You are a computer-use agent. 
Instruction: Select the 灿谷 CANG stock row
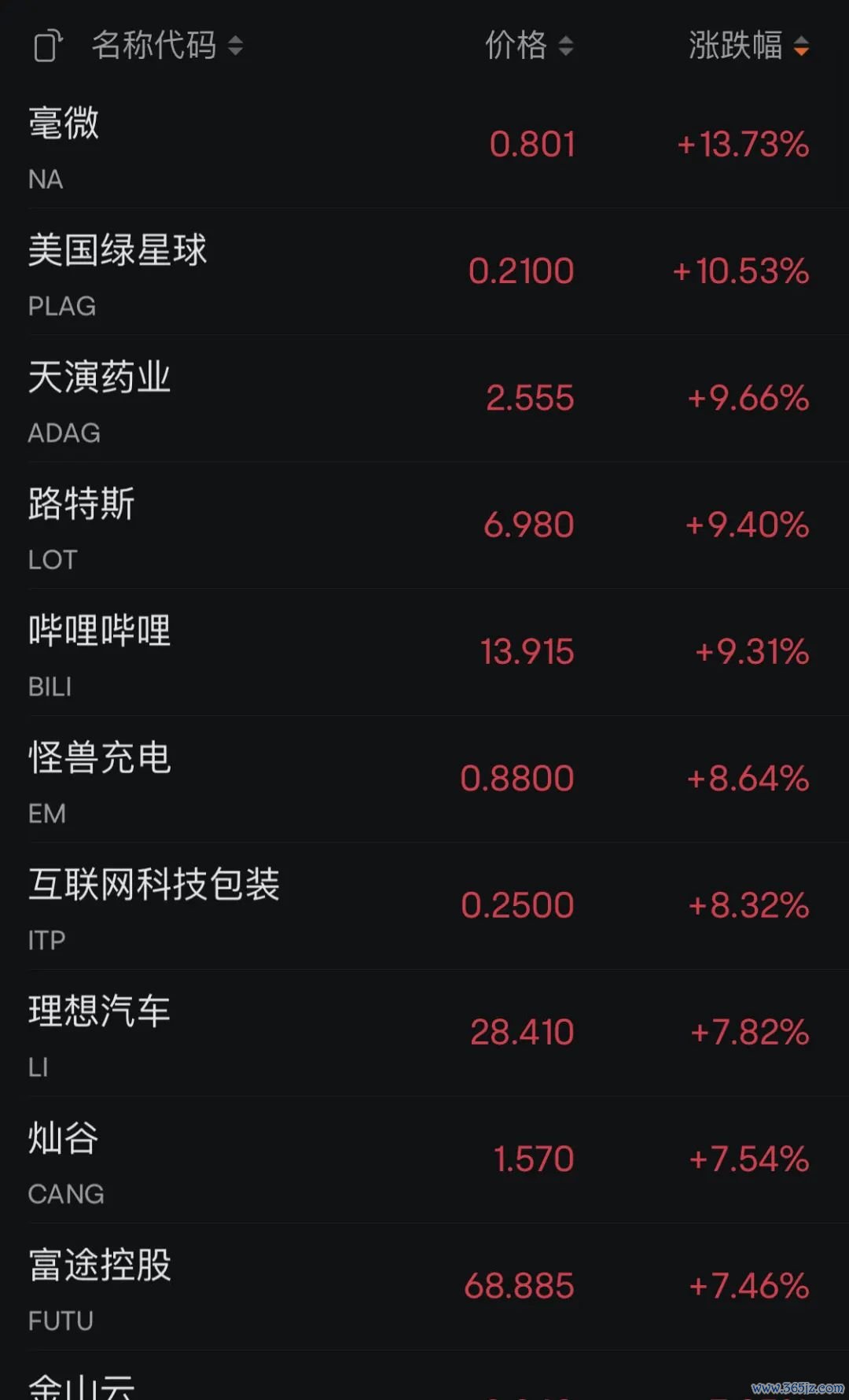[x=424, y=1160]
